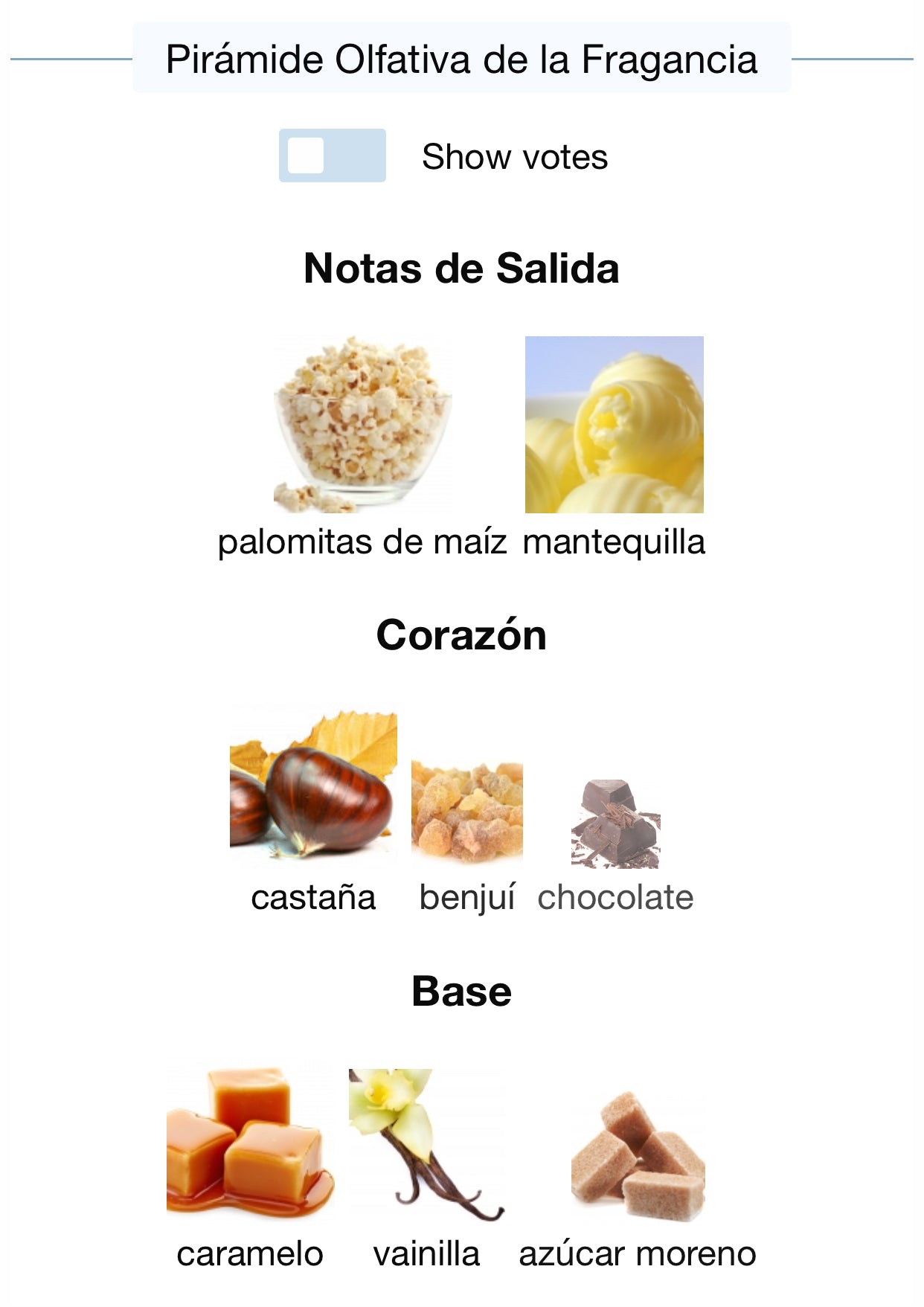Select the benjuí note
Viewport: 924px width, 1307px height.
point(467,812)
